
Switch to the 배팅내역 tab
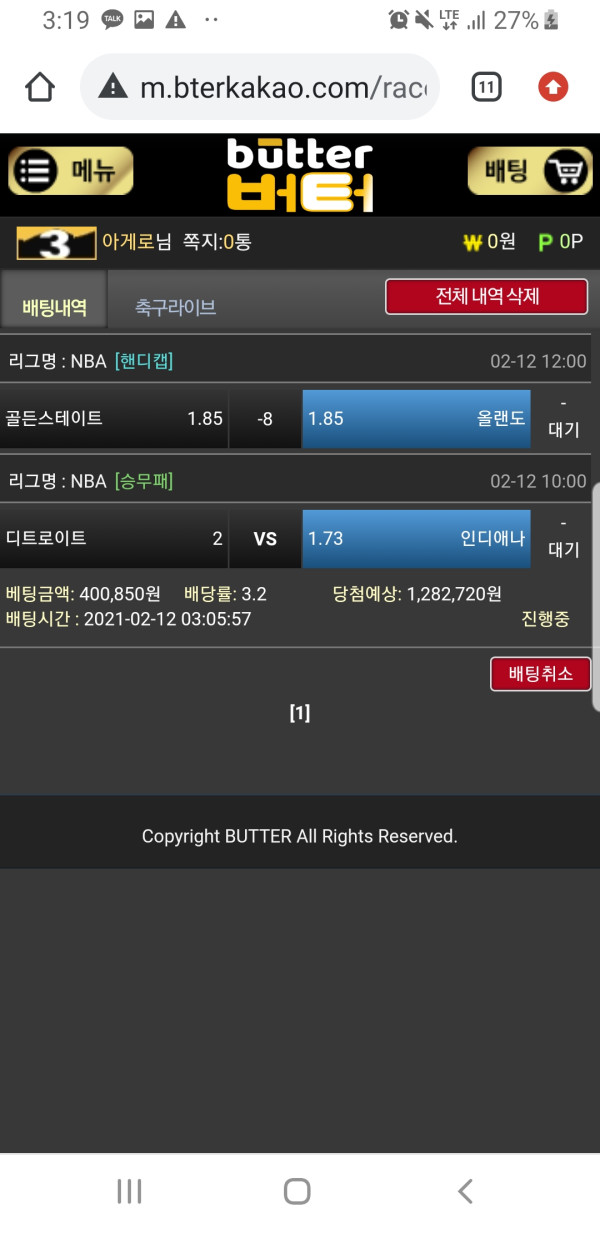pyautogui.click(x=54, y=307)
